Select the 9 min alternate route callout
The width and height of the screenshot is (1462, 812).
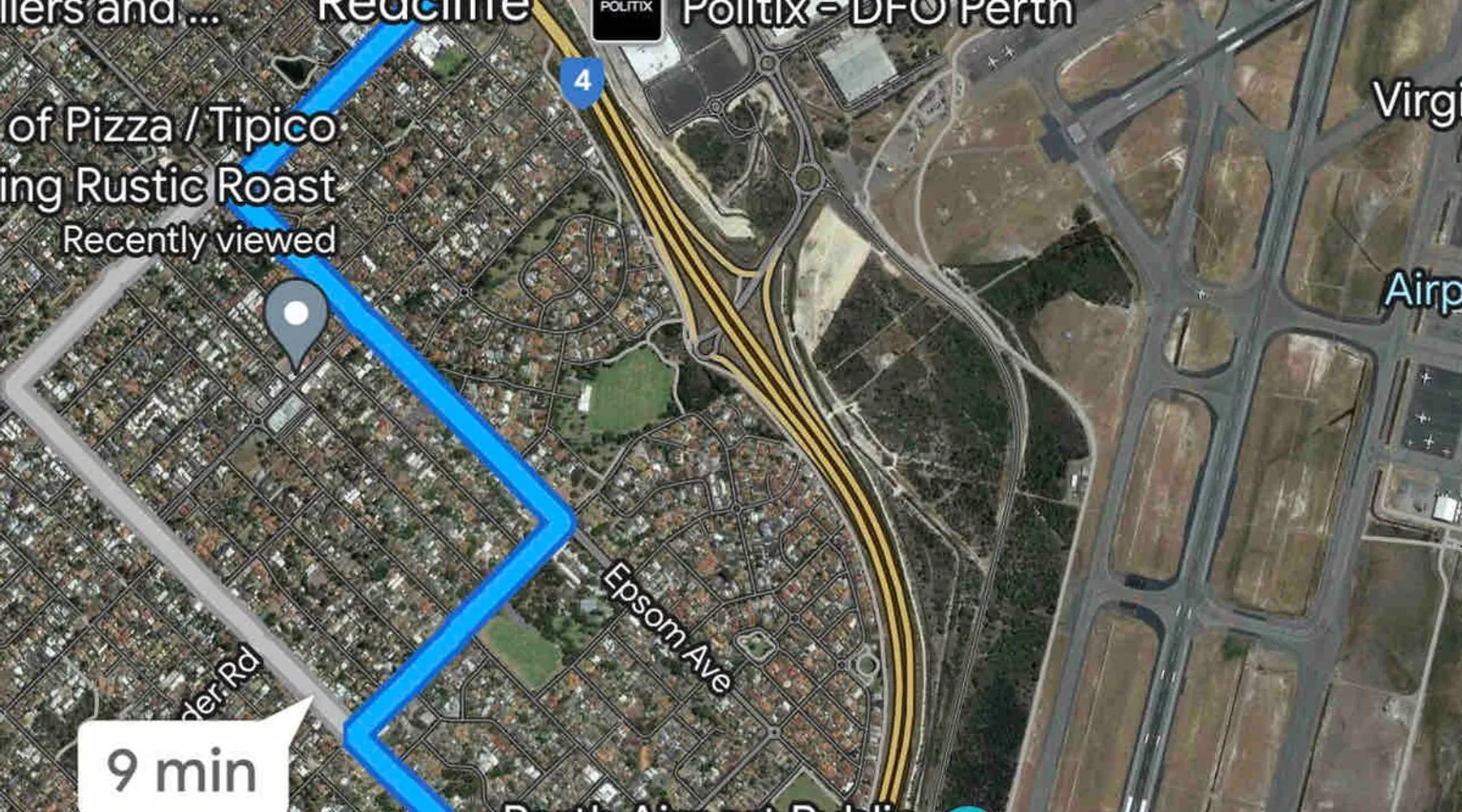tap(184, 767)
